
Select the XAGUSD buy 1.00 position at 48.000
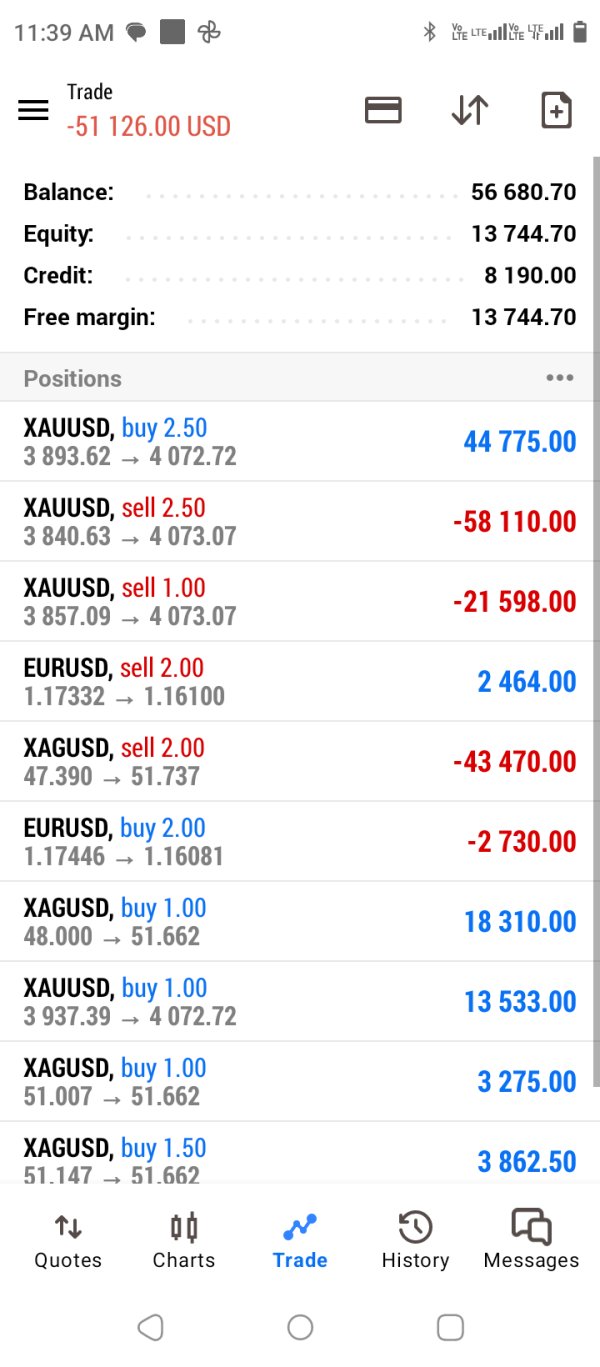(300, 922)
